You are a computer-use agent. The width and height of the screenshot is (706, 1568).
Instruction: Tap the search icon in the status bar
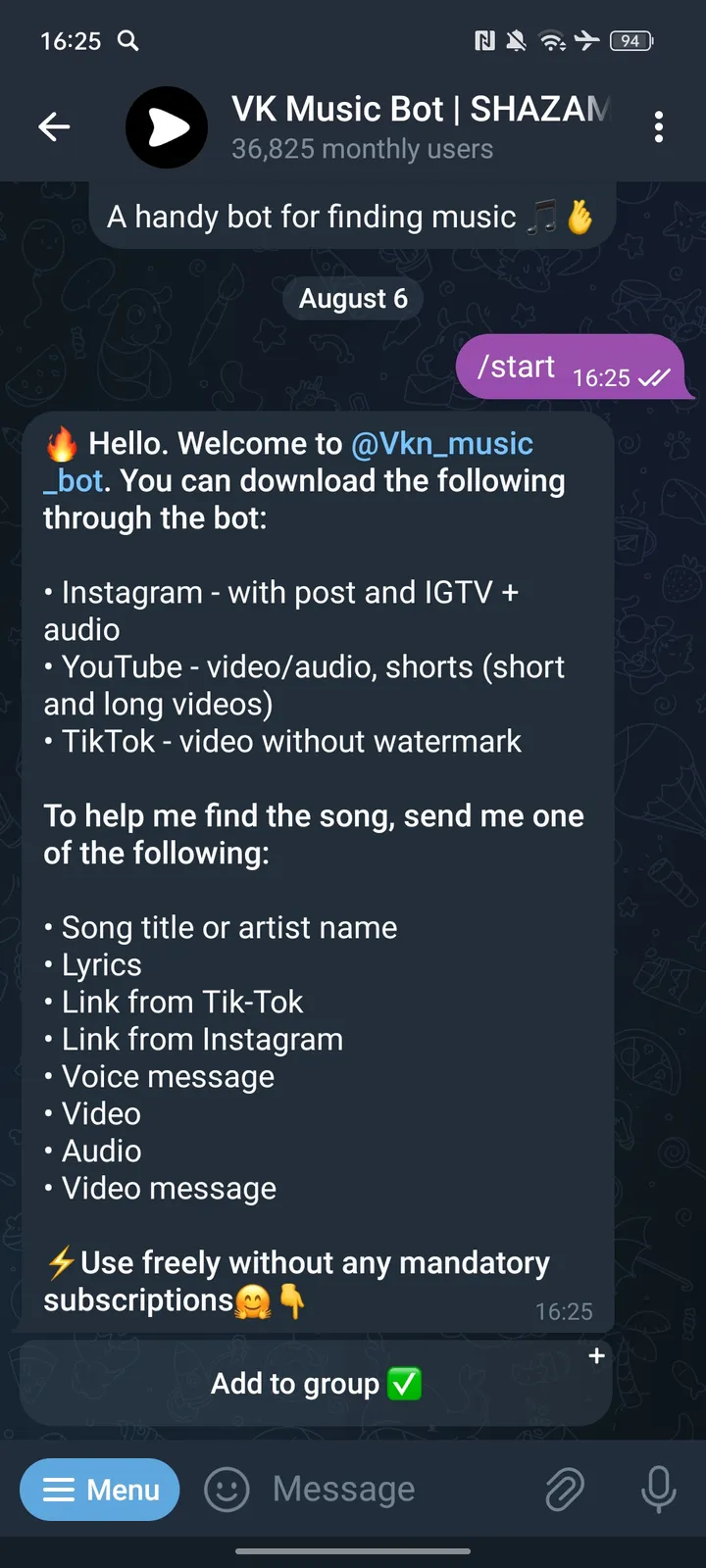click(x=126, y=41)
